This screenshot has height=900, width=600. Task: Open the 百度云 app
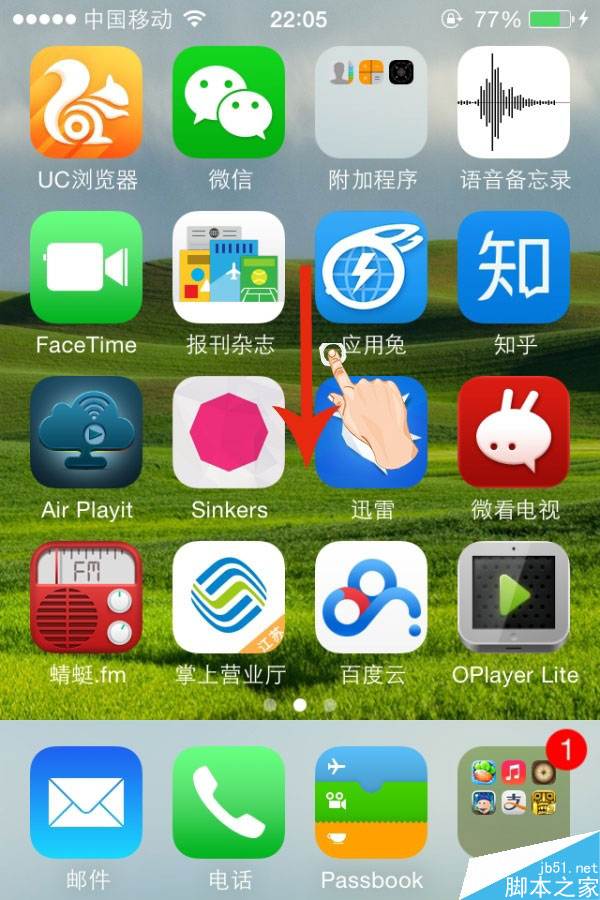(371, 597)
